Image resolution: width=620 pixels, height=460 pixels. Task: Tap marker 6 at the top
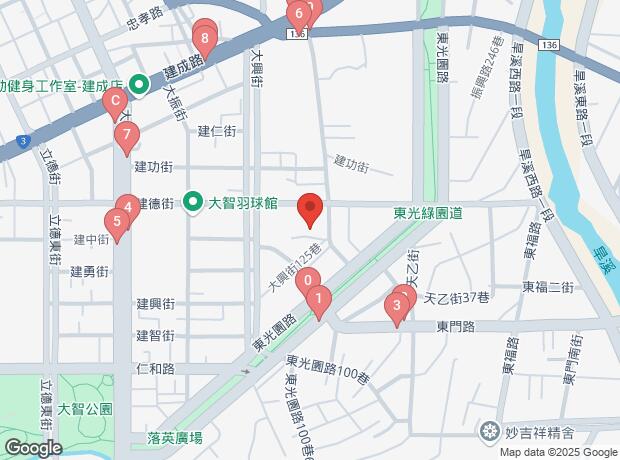[x=297, y=15]
